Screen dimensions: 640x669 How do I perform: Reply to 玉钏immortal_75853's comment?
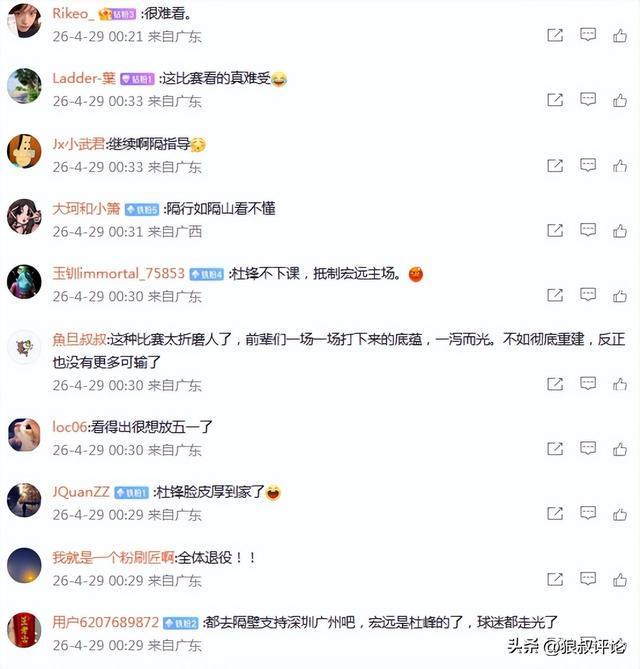coord(588,295)
